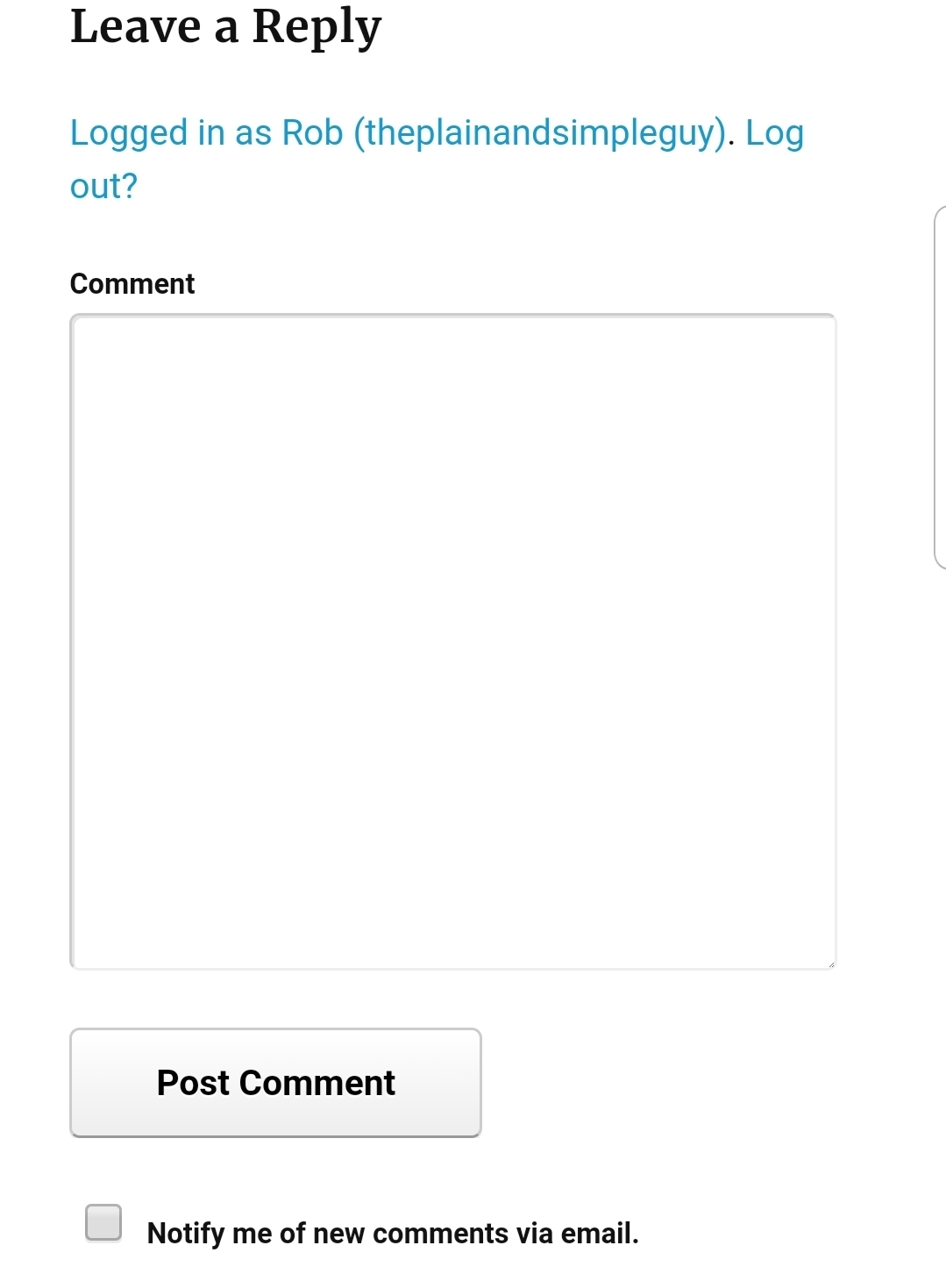This screenshot has height=1288, width=946.
Task: Enable Notify me of new comments via email
Action: [x=103, y=1222]
